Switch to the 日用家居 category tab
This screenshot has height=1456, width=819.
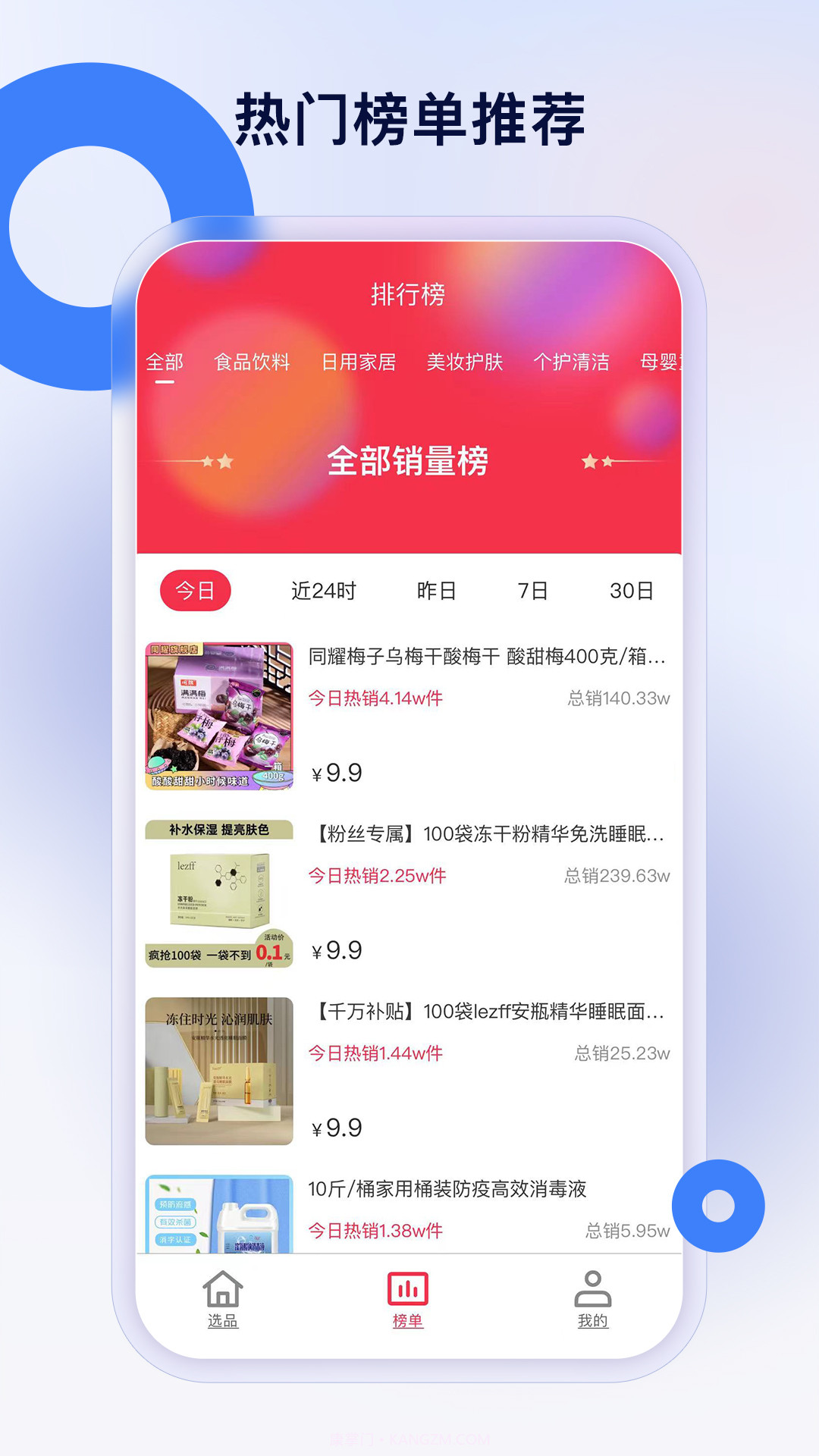[x=359, y=362]
